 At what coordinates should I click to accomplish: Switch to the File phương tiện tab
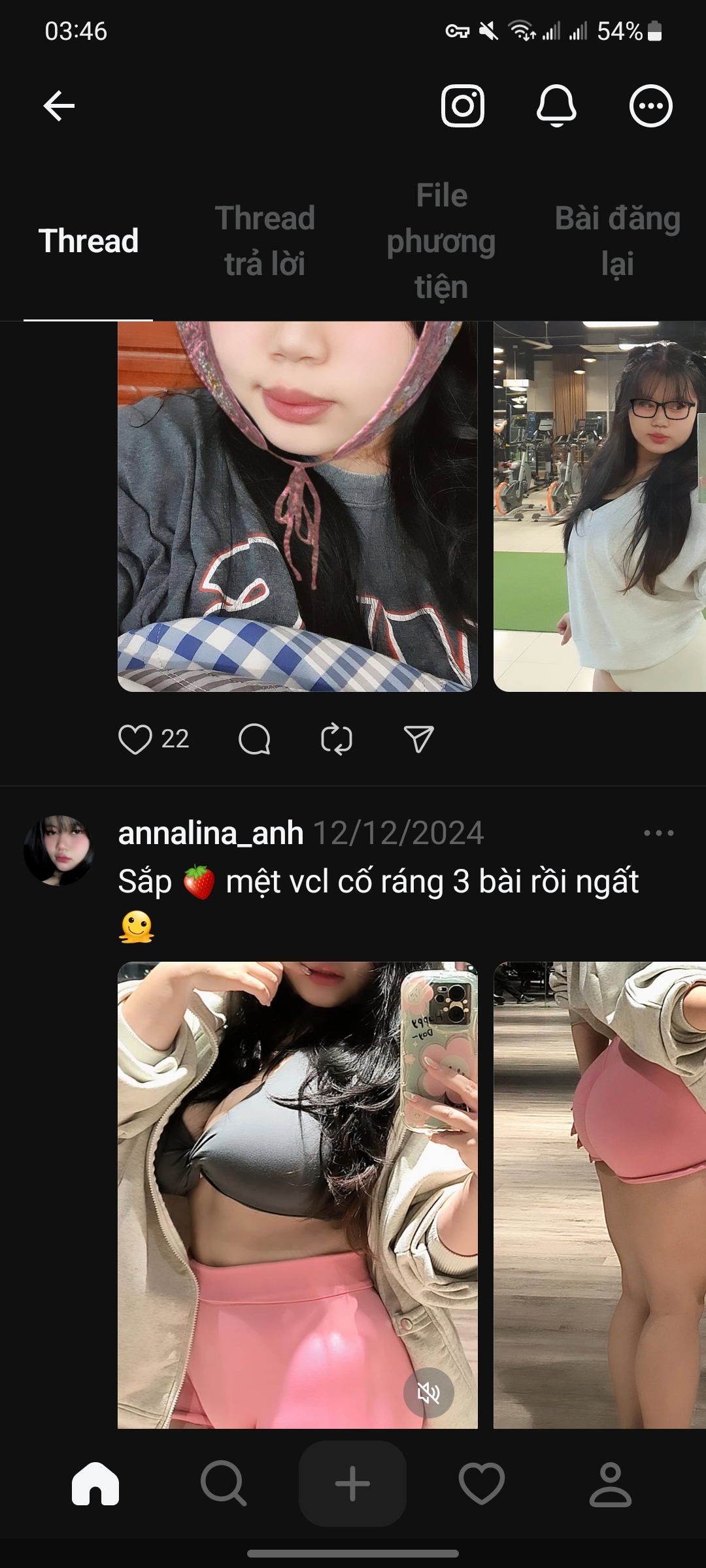[441, 241]
